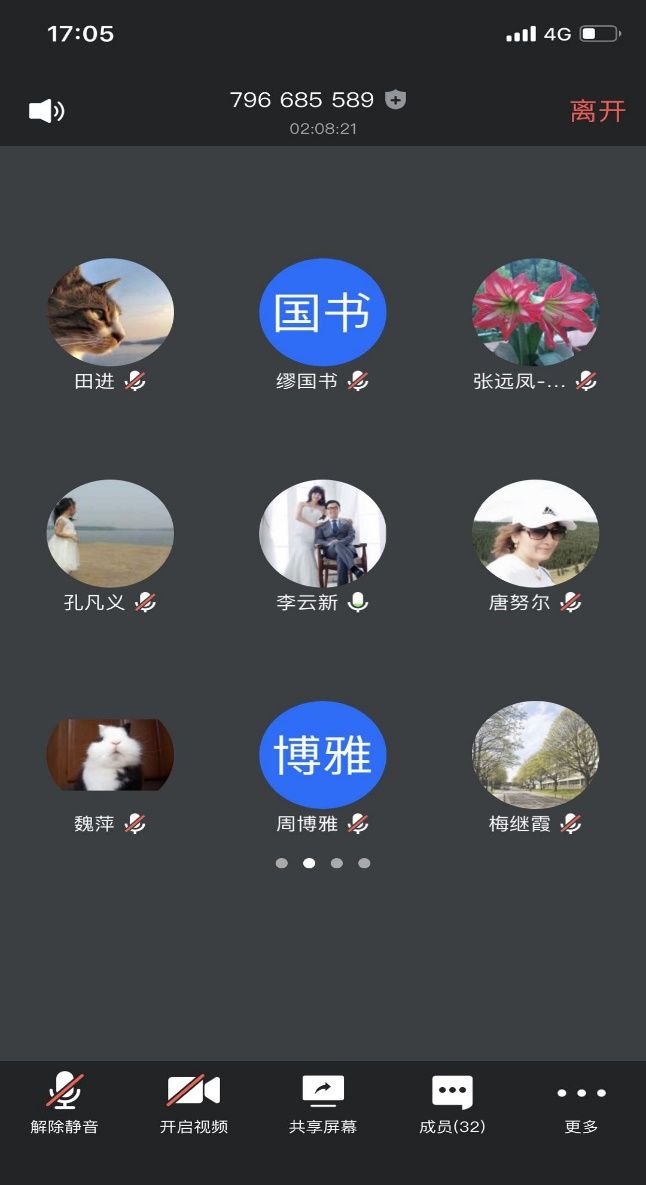646x1185 pixels.
Task: Jump to the third page indicator dot
Action: (x=337, y=863)
